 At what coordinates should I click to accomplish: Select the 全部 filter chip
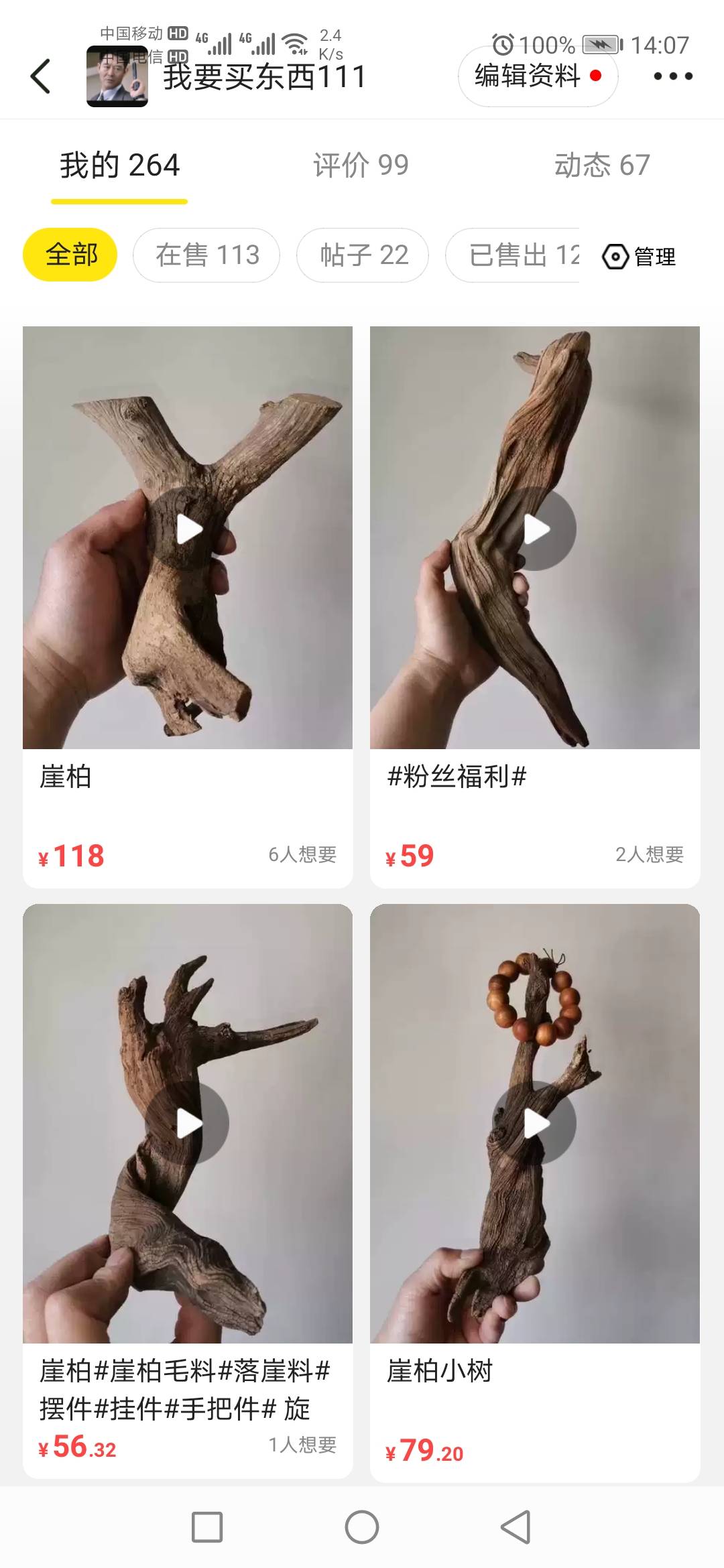(x=70, y=255)
